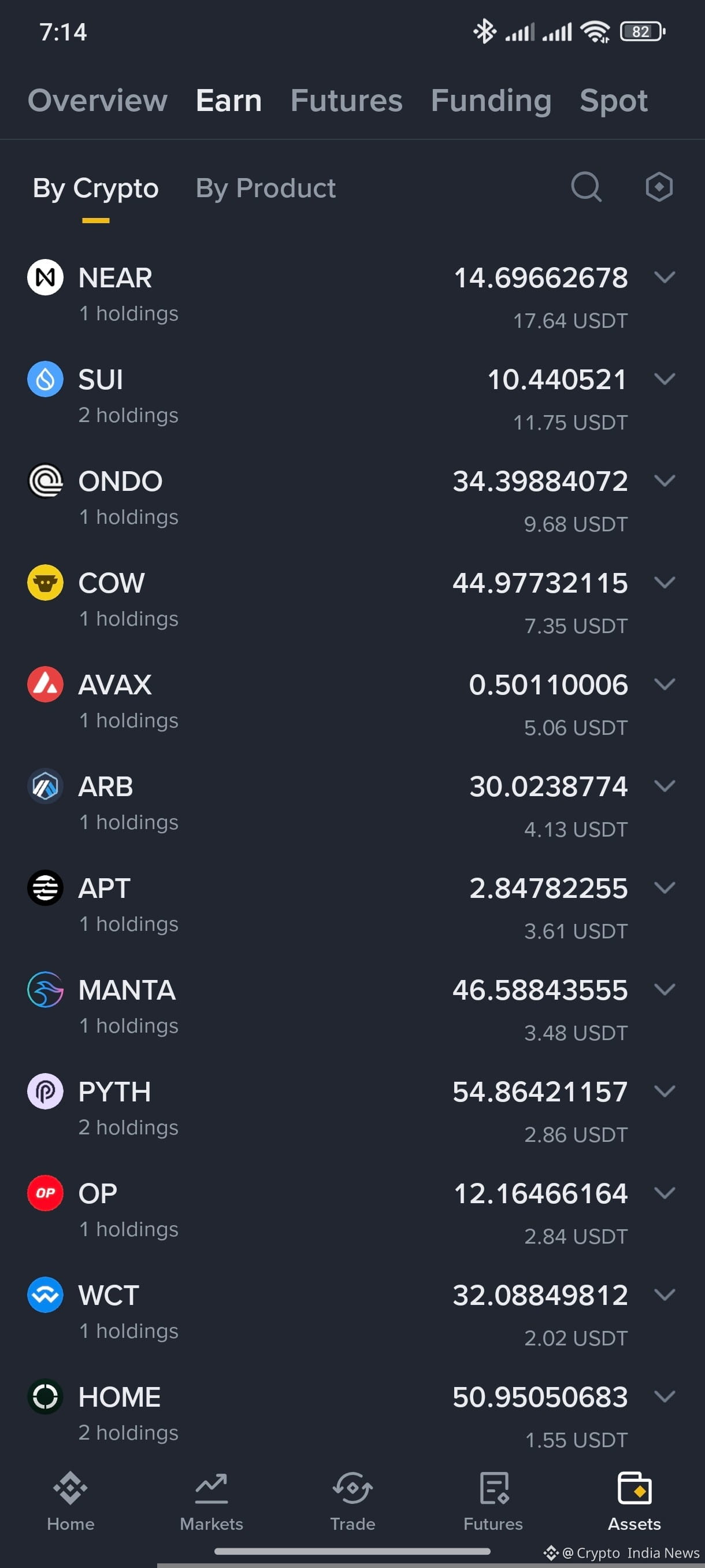
Task: Go to the Spot tab
Action: pyautogui.click(x=613, y=101)
